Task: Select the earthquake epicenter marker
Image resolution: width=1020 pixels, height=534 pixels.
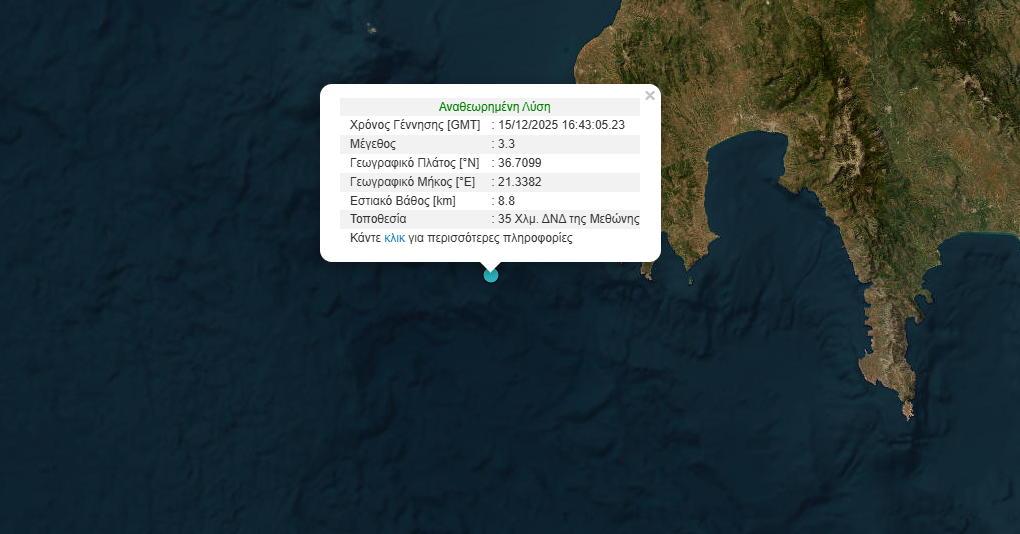Action: coord(491,275)
